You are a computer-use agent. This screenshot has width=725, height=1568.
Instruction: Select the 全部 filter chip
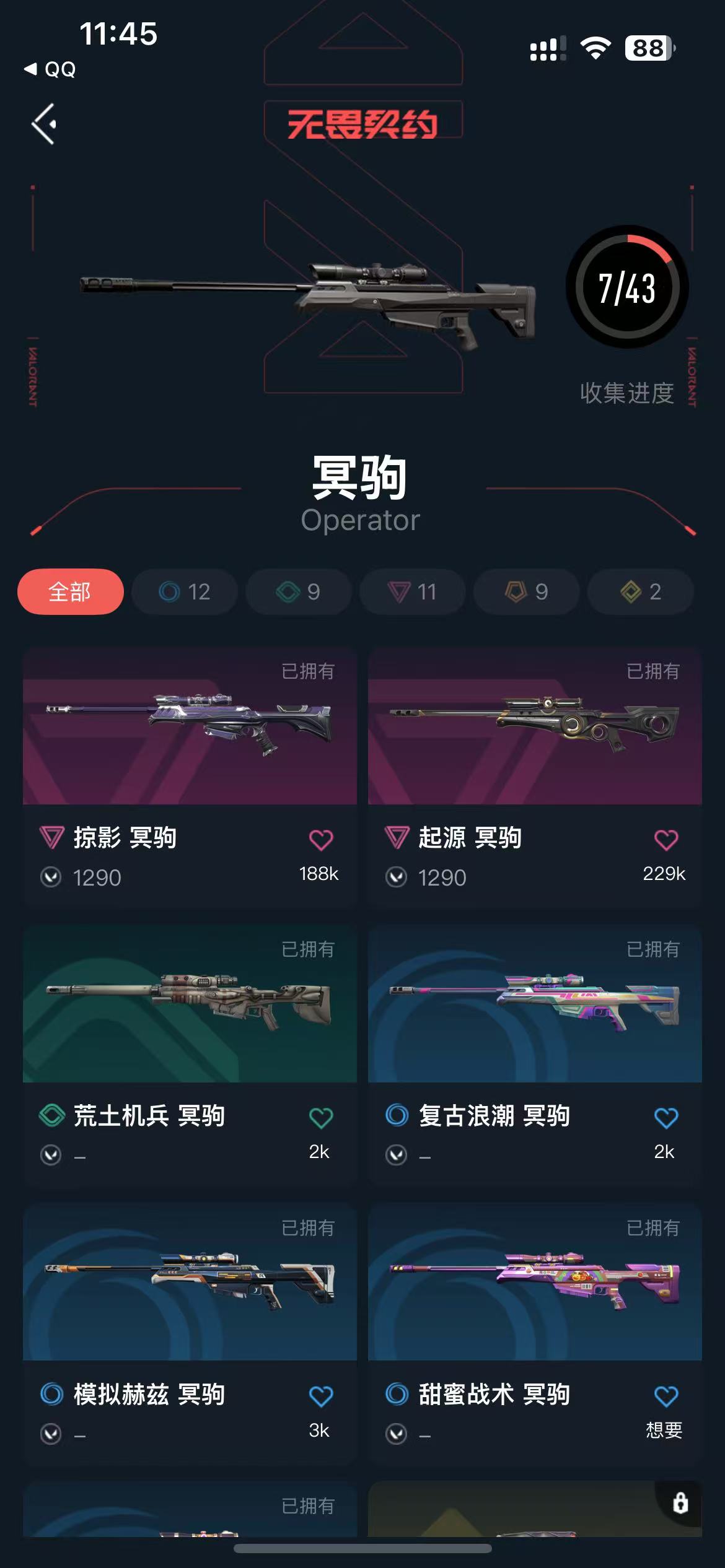(70, 592)
